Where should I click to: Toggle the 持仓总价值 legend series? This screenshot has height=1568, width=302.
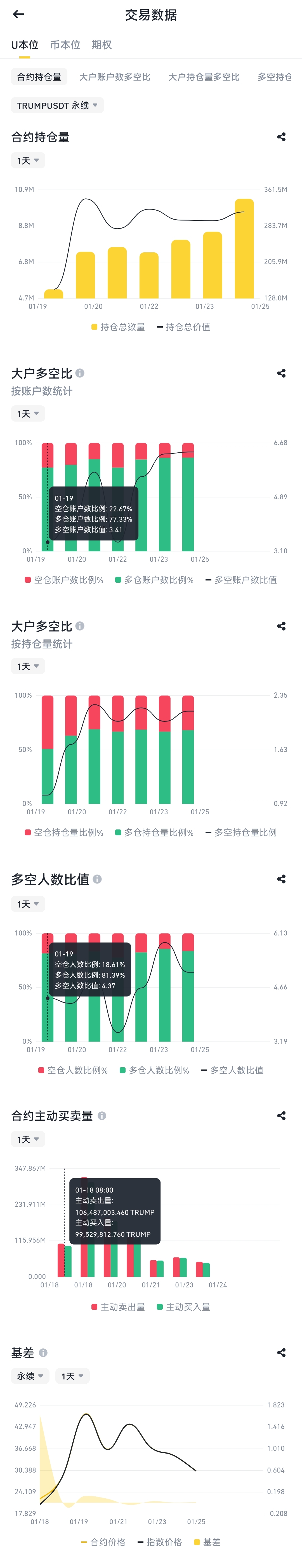184,327
